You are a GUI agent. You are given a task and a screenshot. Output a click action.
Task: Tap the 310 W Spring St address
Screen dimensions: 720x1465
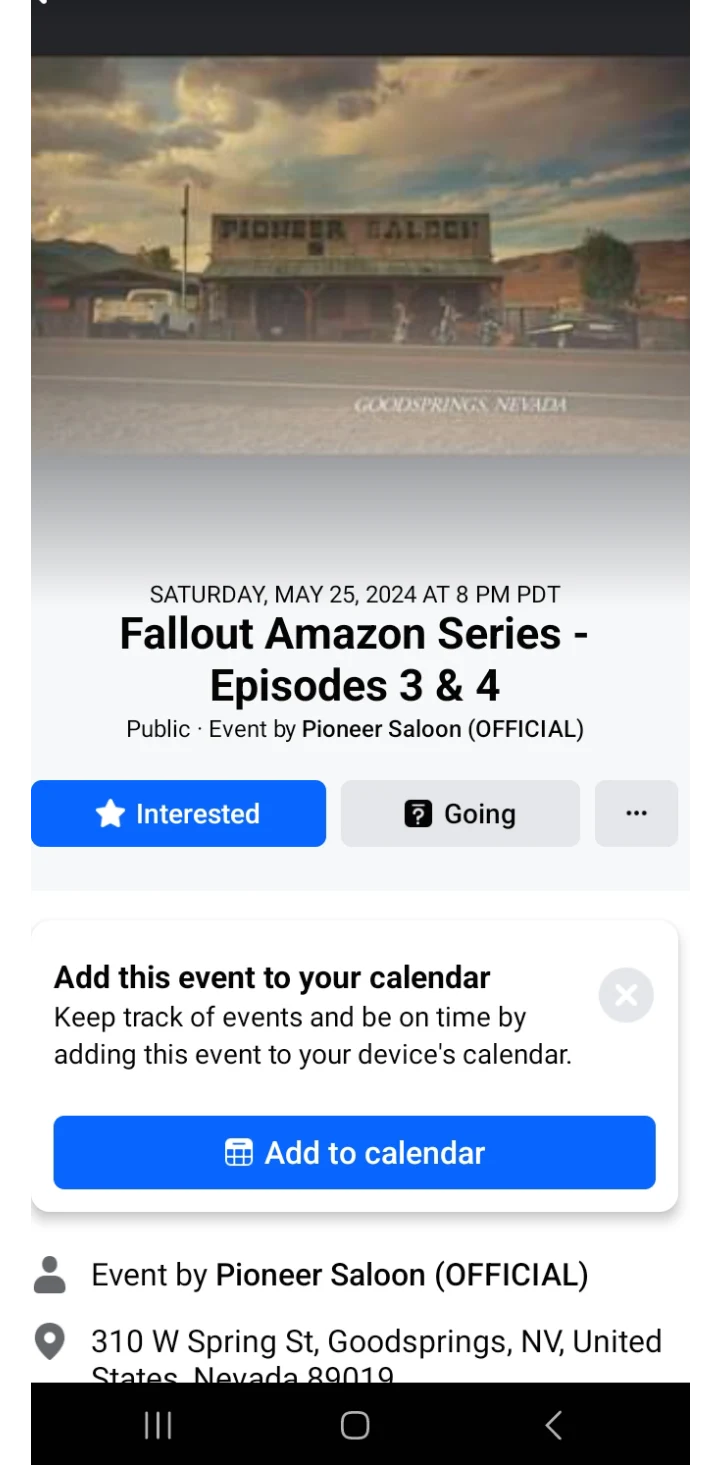(x=376, y=1342)
